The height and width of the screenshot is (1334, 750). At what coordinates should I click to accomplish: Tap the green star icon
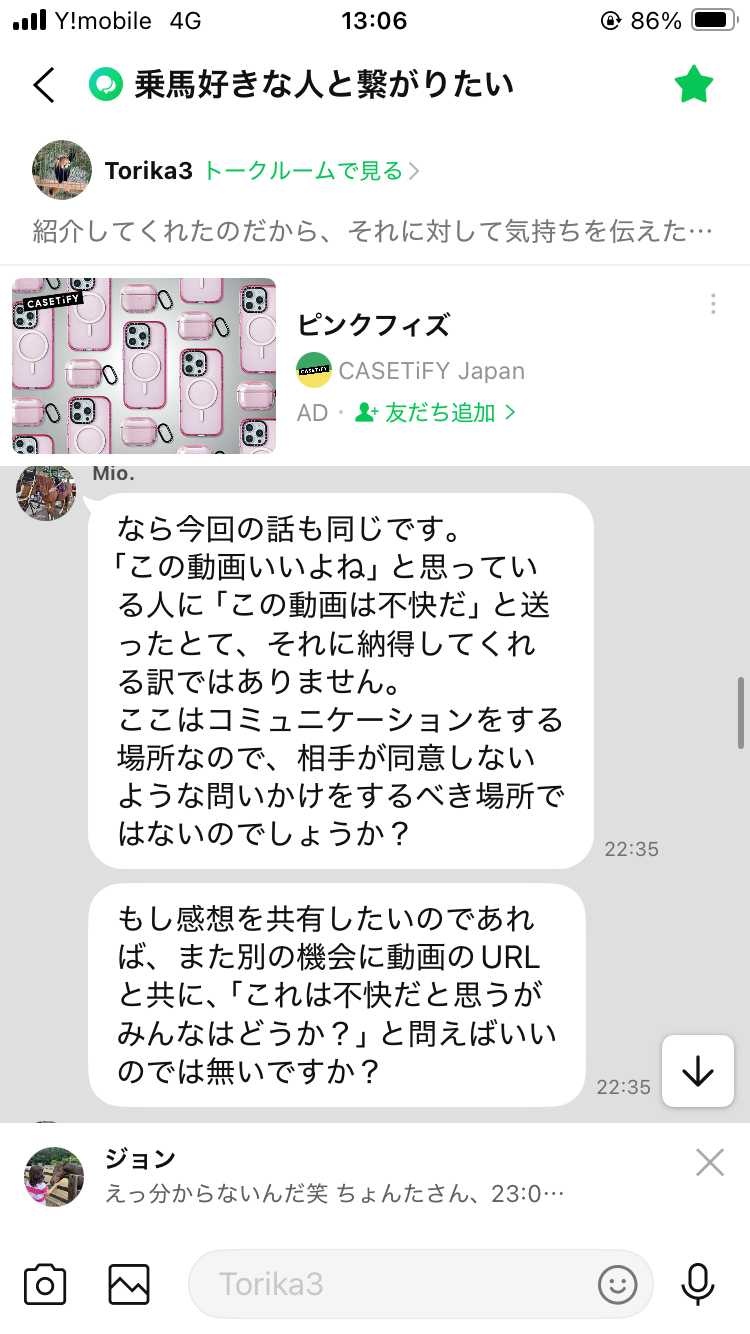pos(693,85)
